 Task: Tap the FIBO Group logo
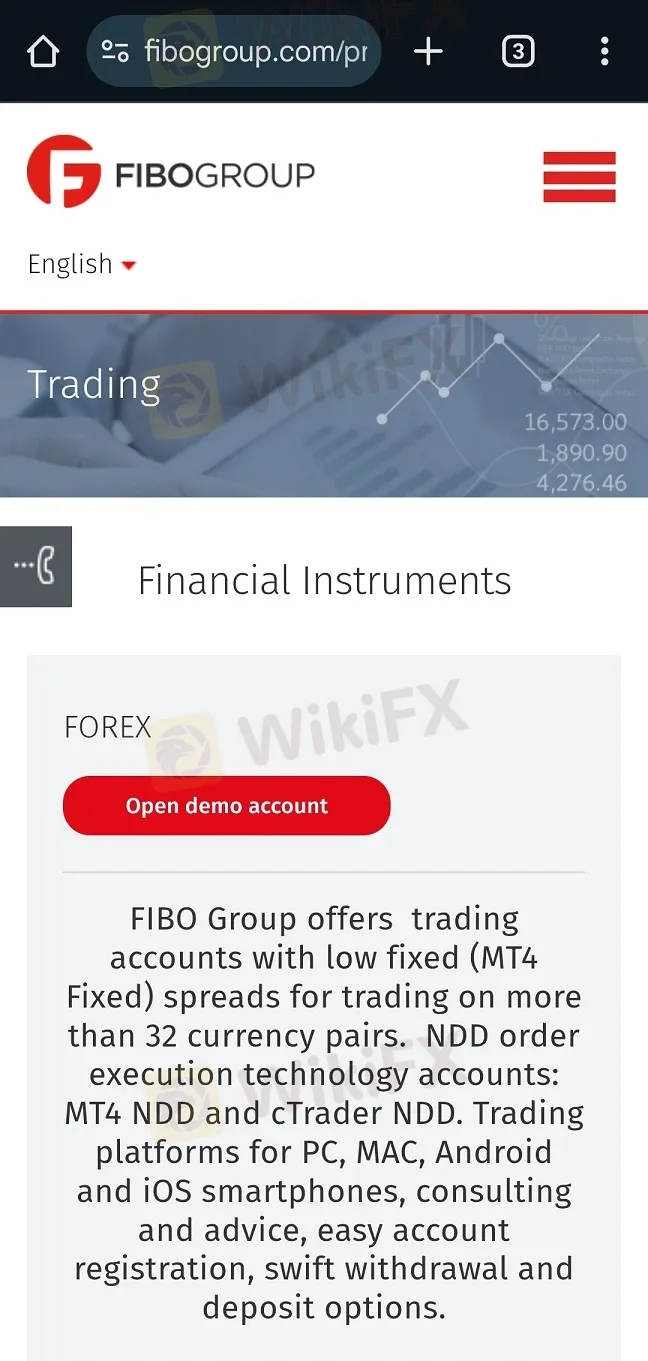coord(171,174)
